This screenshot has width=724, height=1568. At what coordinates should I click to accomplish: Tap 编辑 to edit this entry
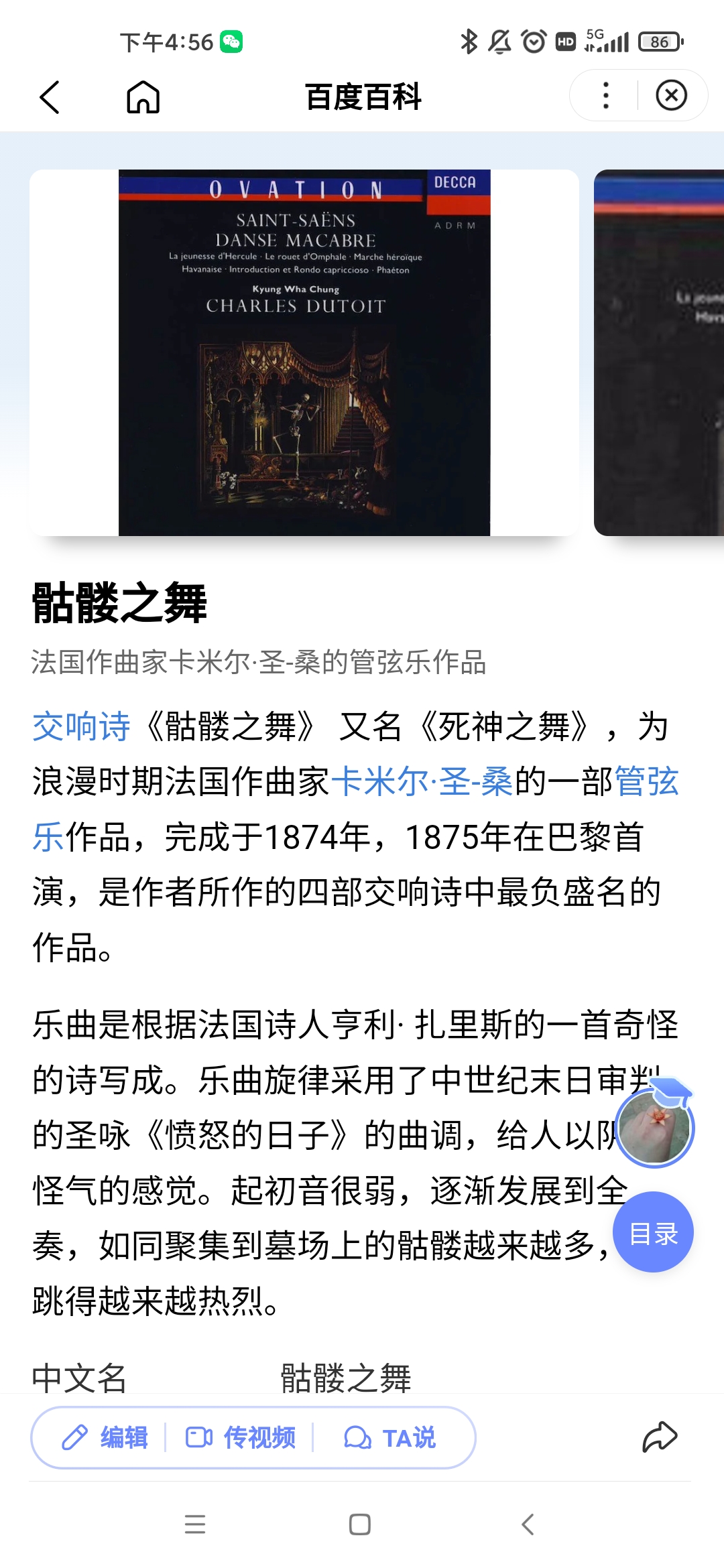pos(105,1438)
